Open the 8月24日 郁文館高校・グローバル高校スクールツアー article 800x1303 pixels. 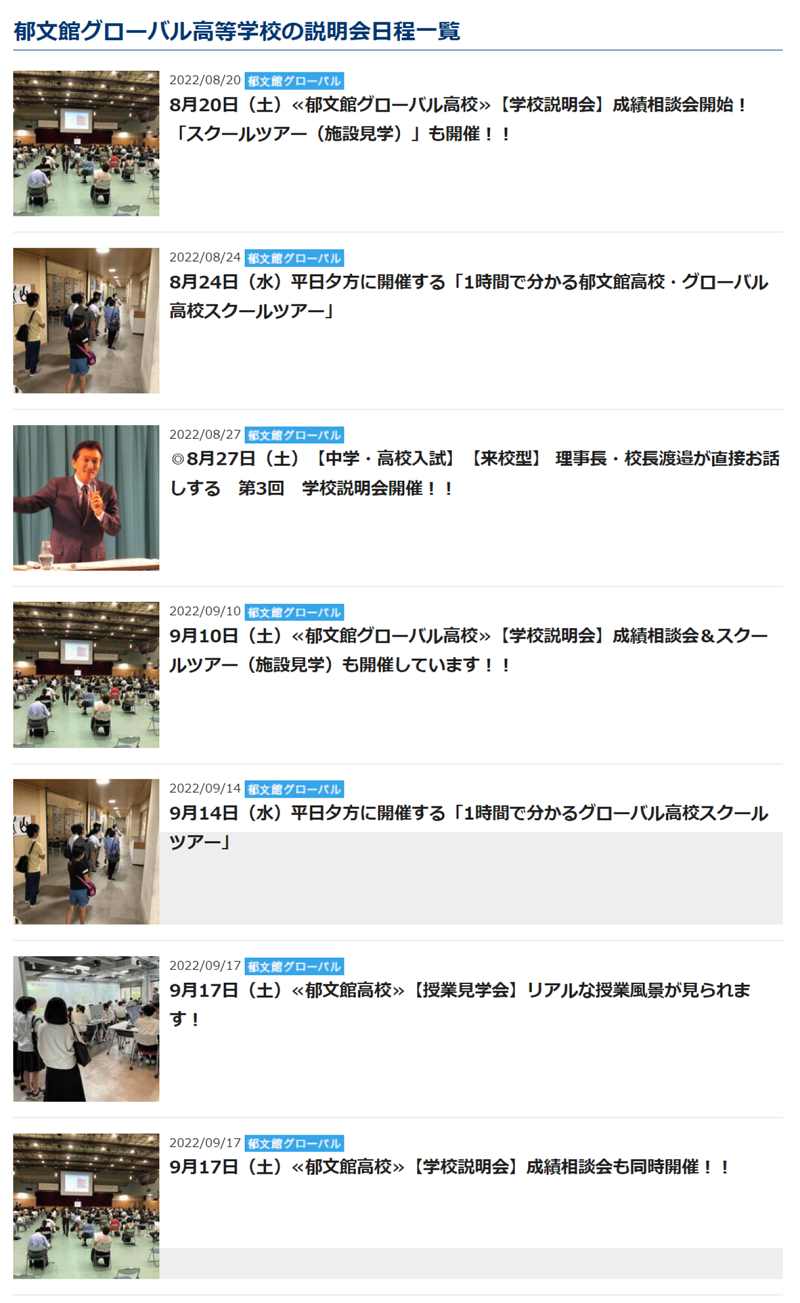[x=468, y=283]
